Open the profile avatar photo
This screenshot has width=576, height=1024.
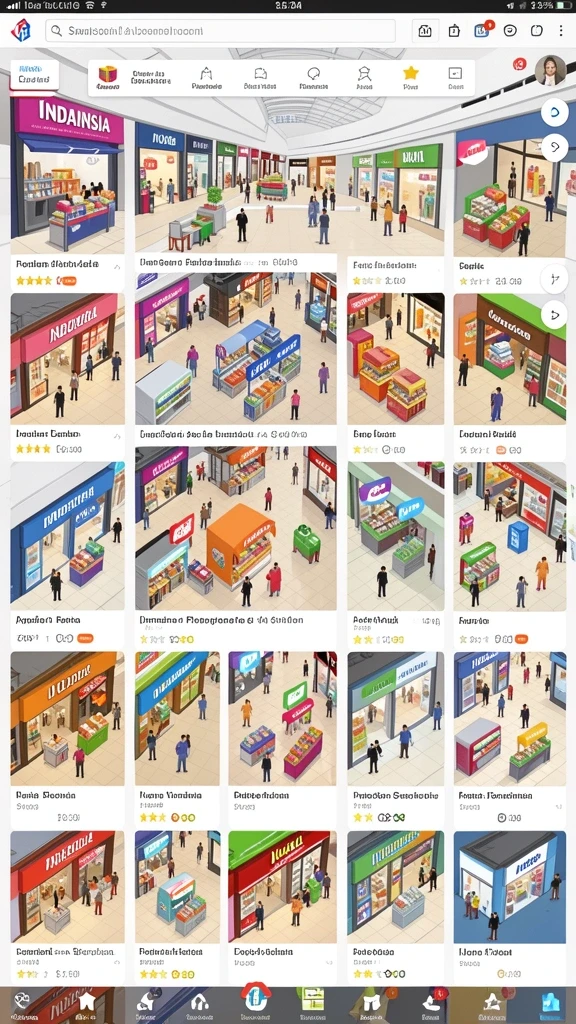[x=550, y=71]
